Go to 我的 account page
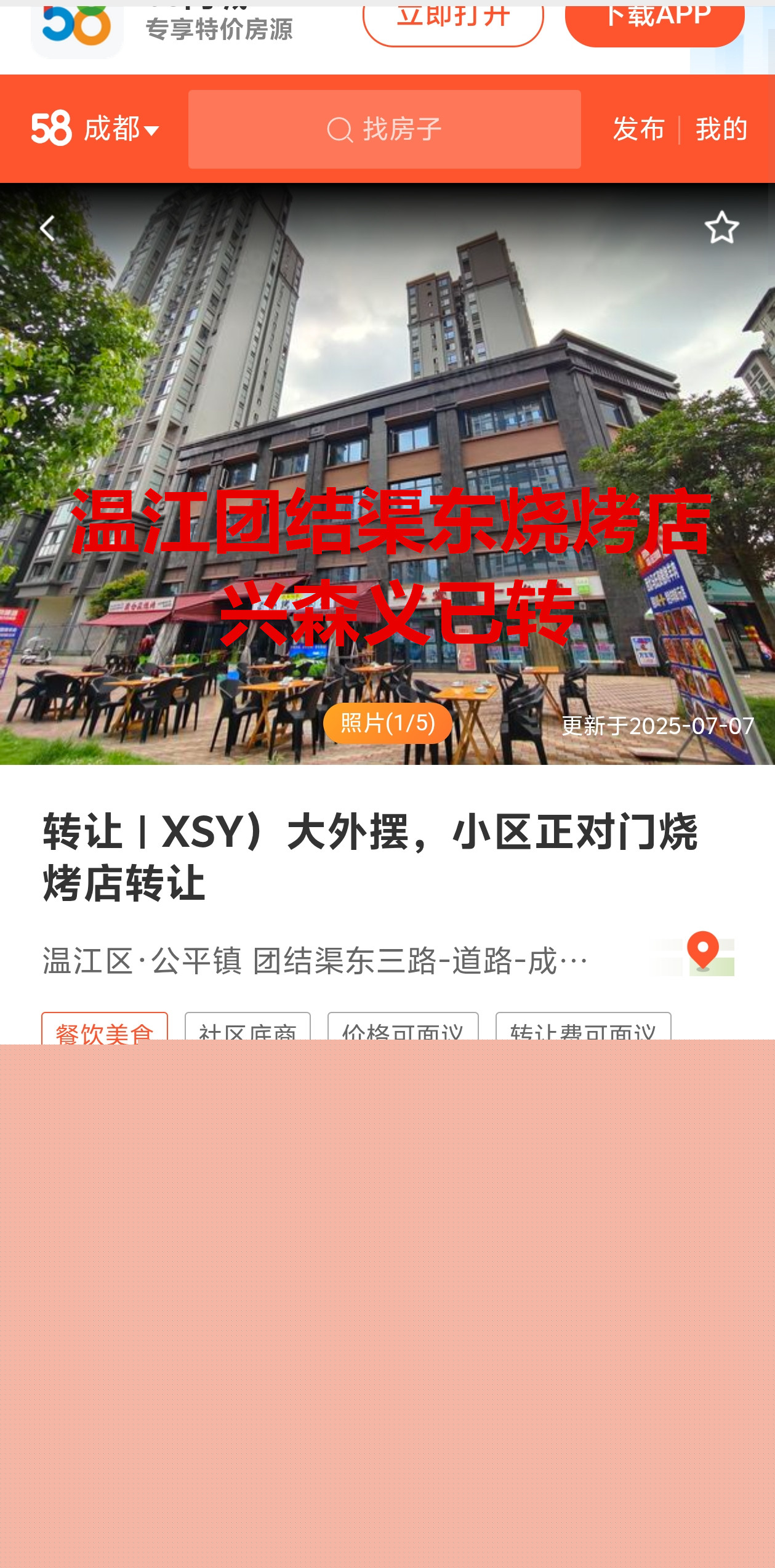 pos(721,129)
